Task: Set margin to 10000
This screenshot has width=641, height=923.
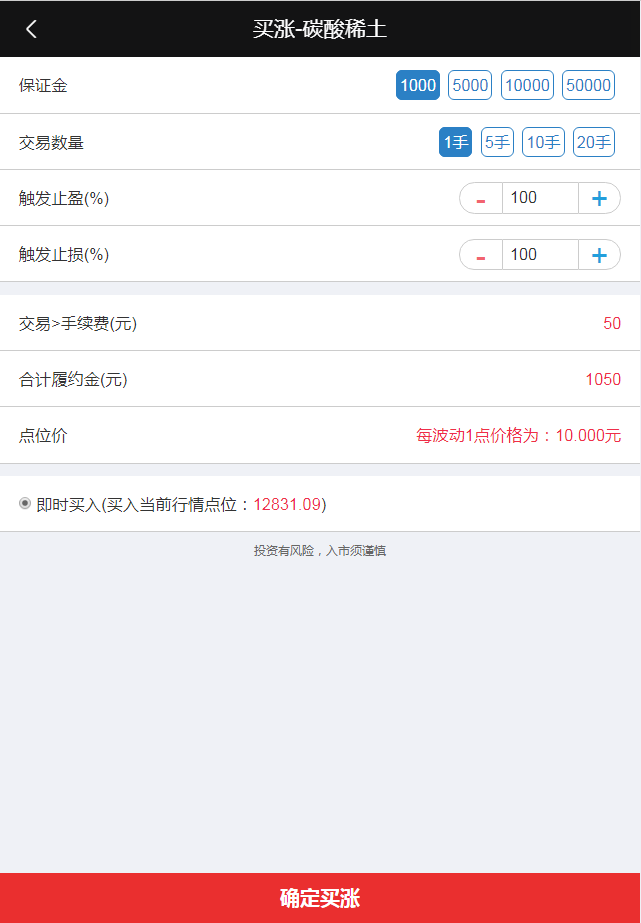Action: click(527, 85)
